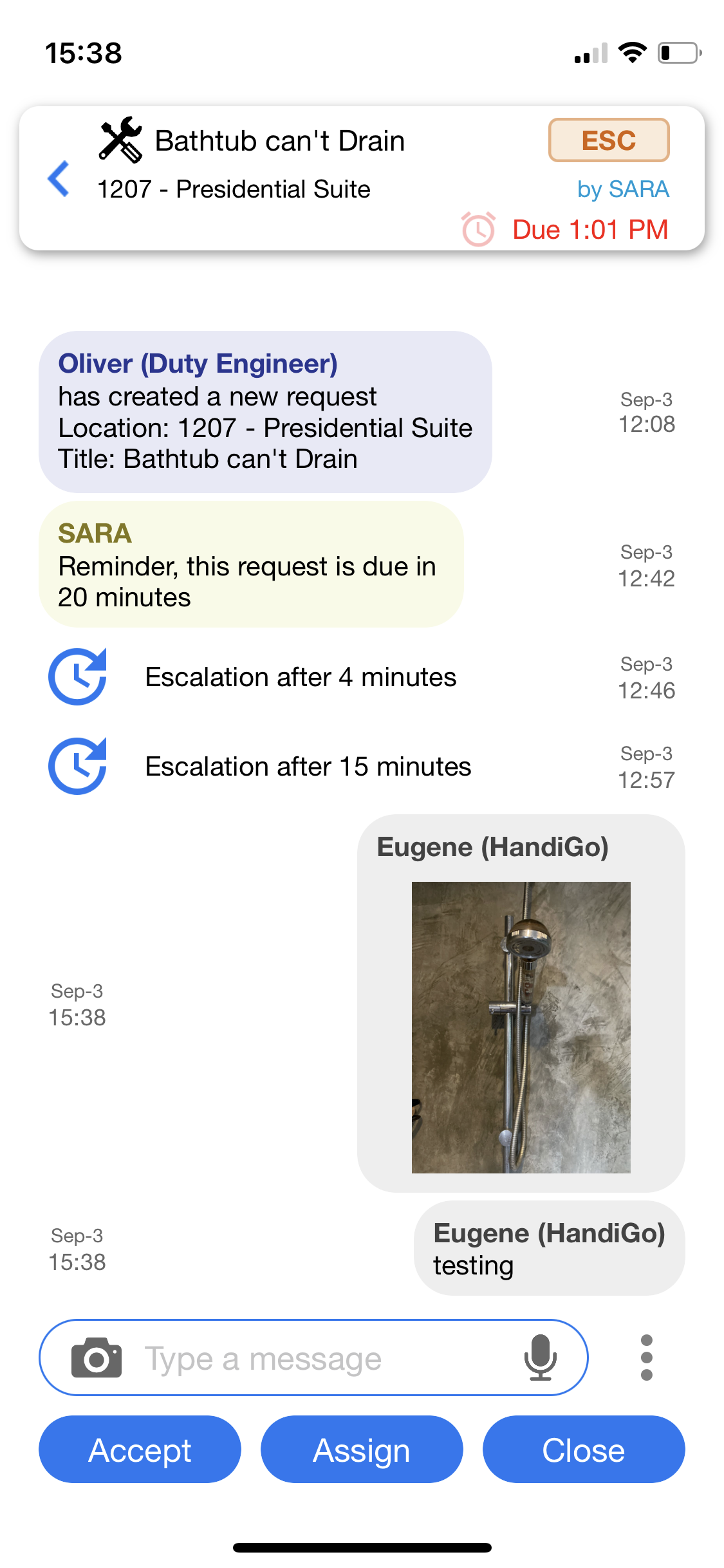Viewport: 724px width, 1568px height.
Task: View Eugene's shower photo attachment
Action: 521,1027
